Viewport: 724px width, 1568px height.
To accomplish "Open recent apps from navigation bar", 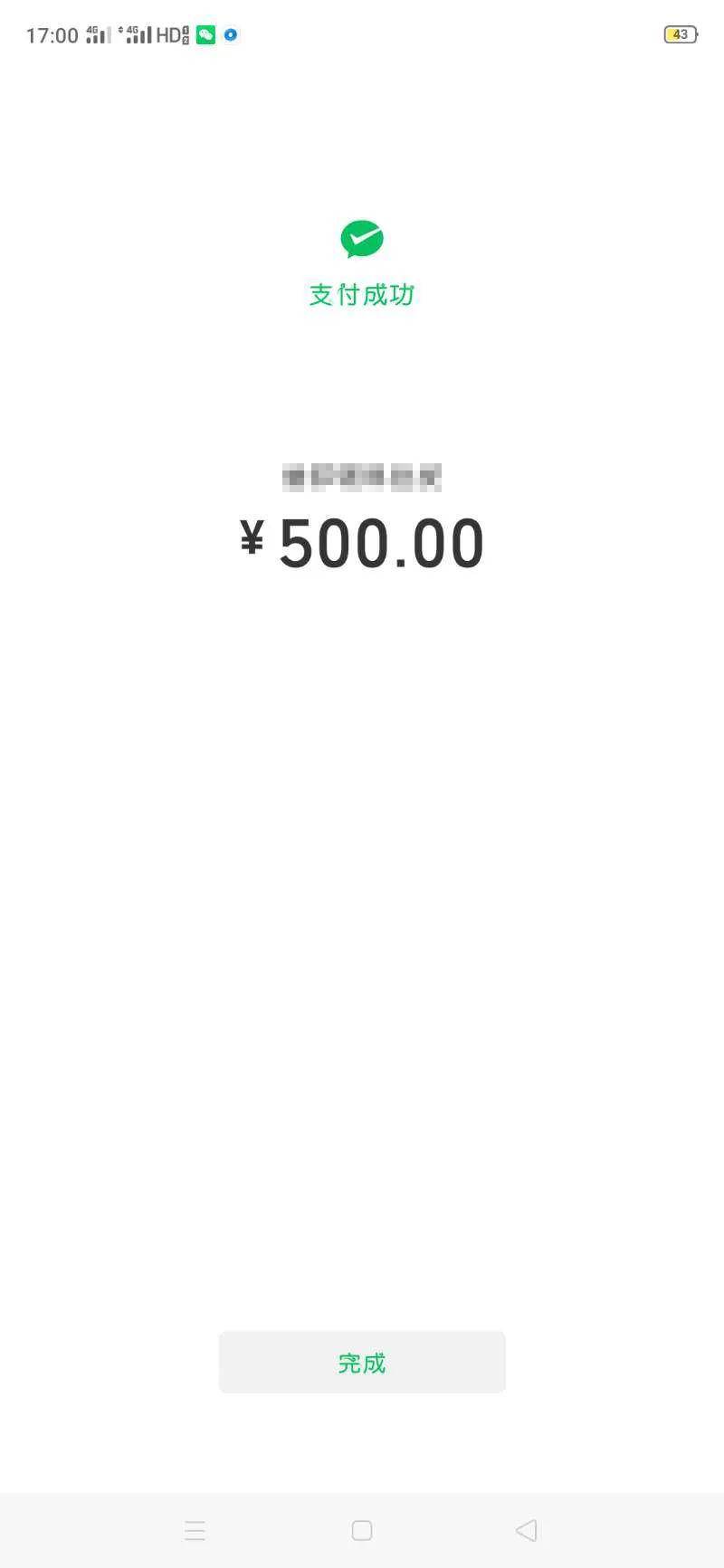I will [195, 1530].
